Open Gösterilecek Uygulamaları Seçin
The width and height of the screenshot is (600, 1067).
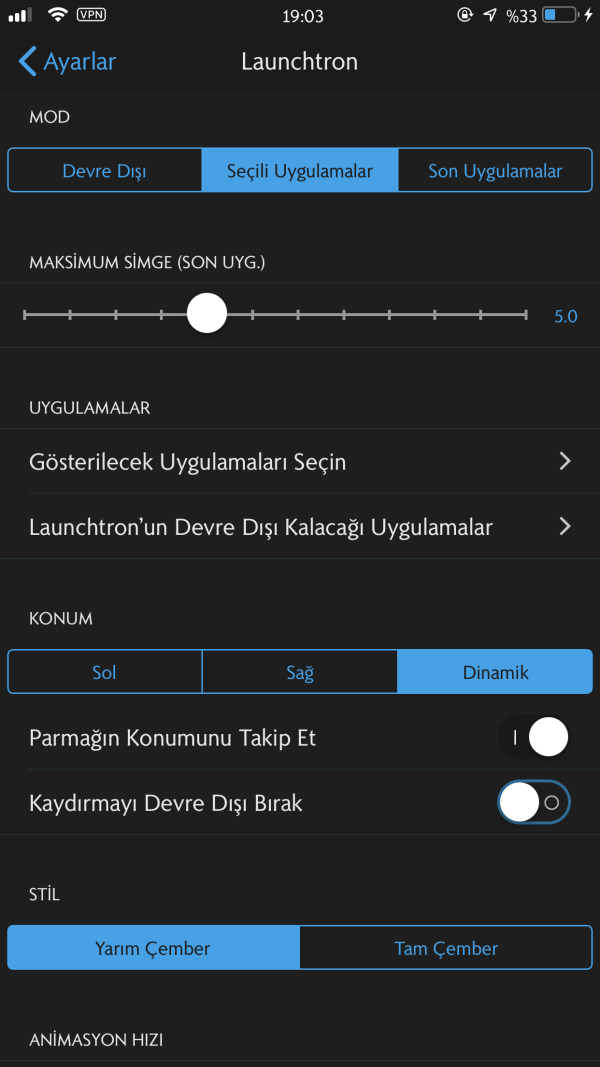pyautogui.click(x=300, y=462)
